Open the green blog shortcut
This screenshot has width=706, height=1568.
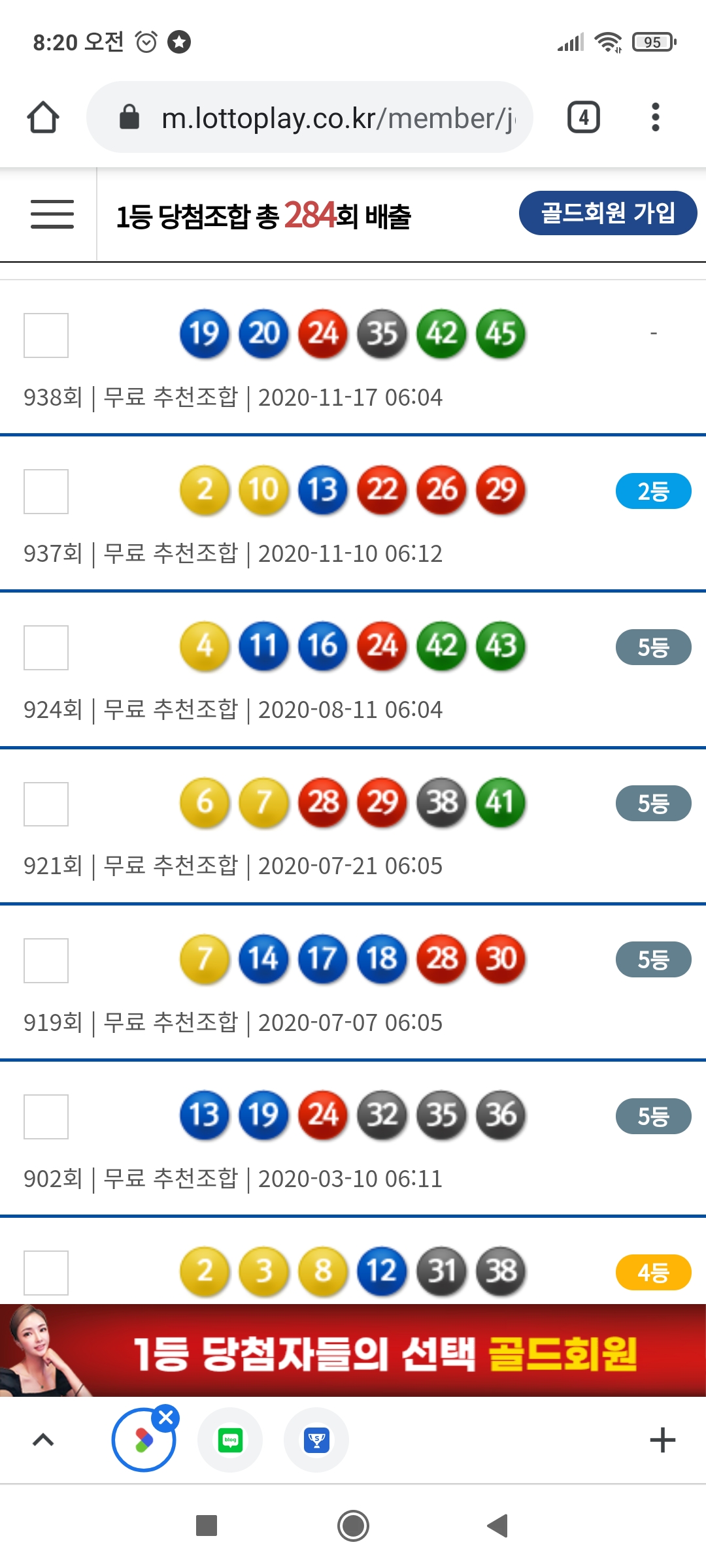point(230,1440)
